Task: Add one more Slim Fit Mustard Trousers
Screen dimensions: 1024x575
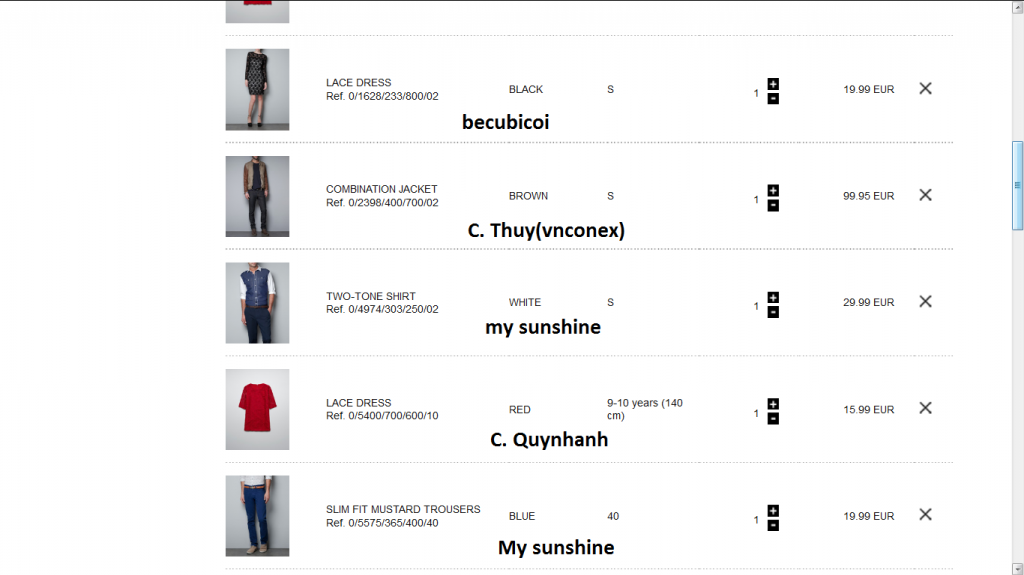Action: pyautogui.click(x=773, y=510)
